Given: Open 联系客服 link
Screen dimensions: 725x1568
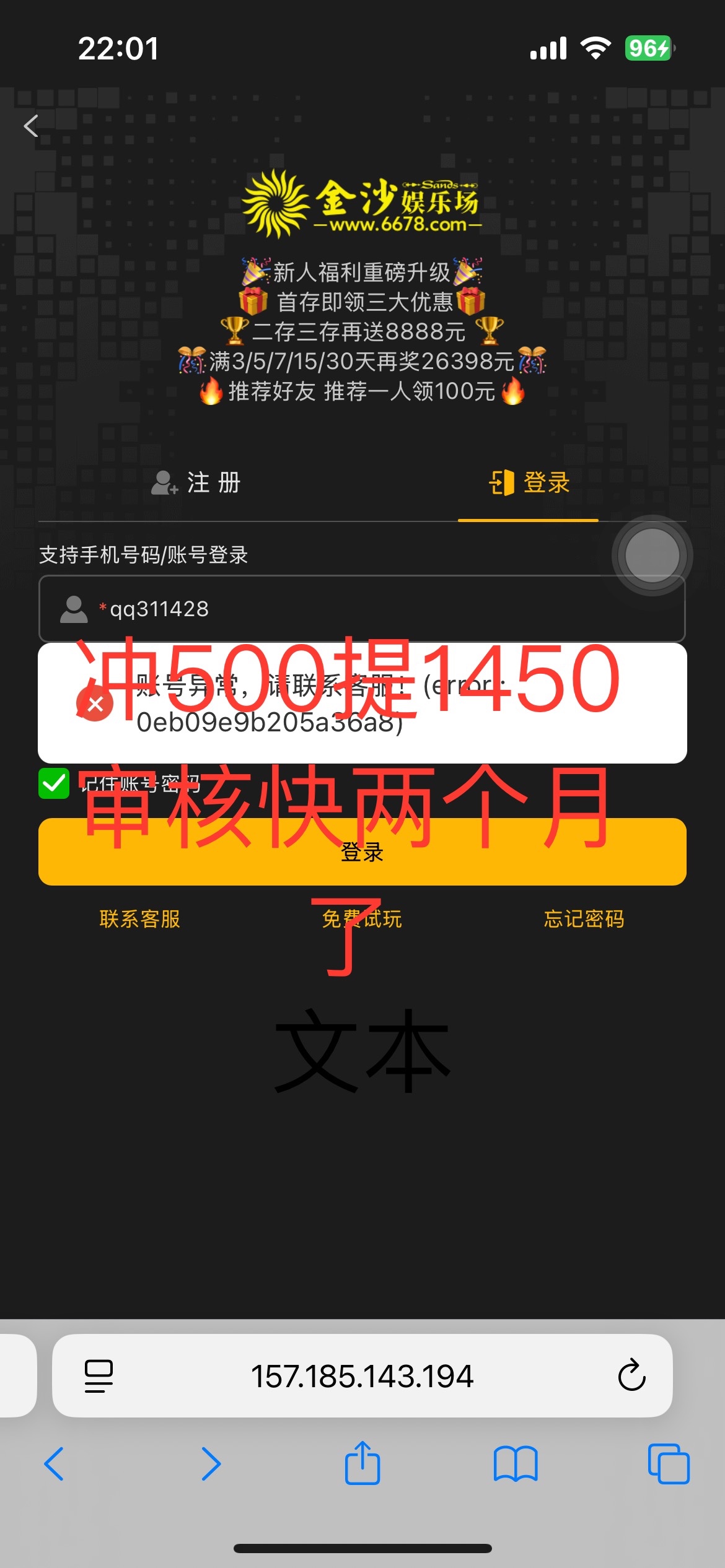Looking at the screenshot, I should 139,919.
